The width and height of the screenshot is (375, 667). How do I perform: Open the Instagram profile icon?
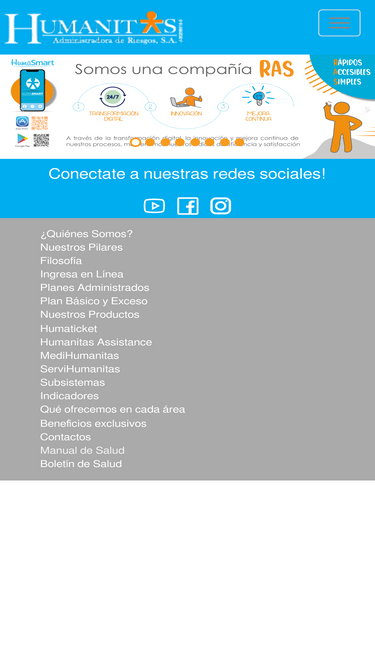pyautogui.click(x=221, y=206)
